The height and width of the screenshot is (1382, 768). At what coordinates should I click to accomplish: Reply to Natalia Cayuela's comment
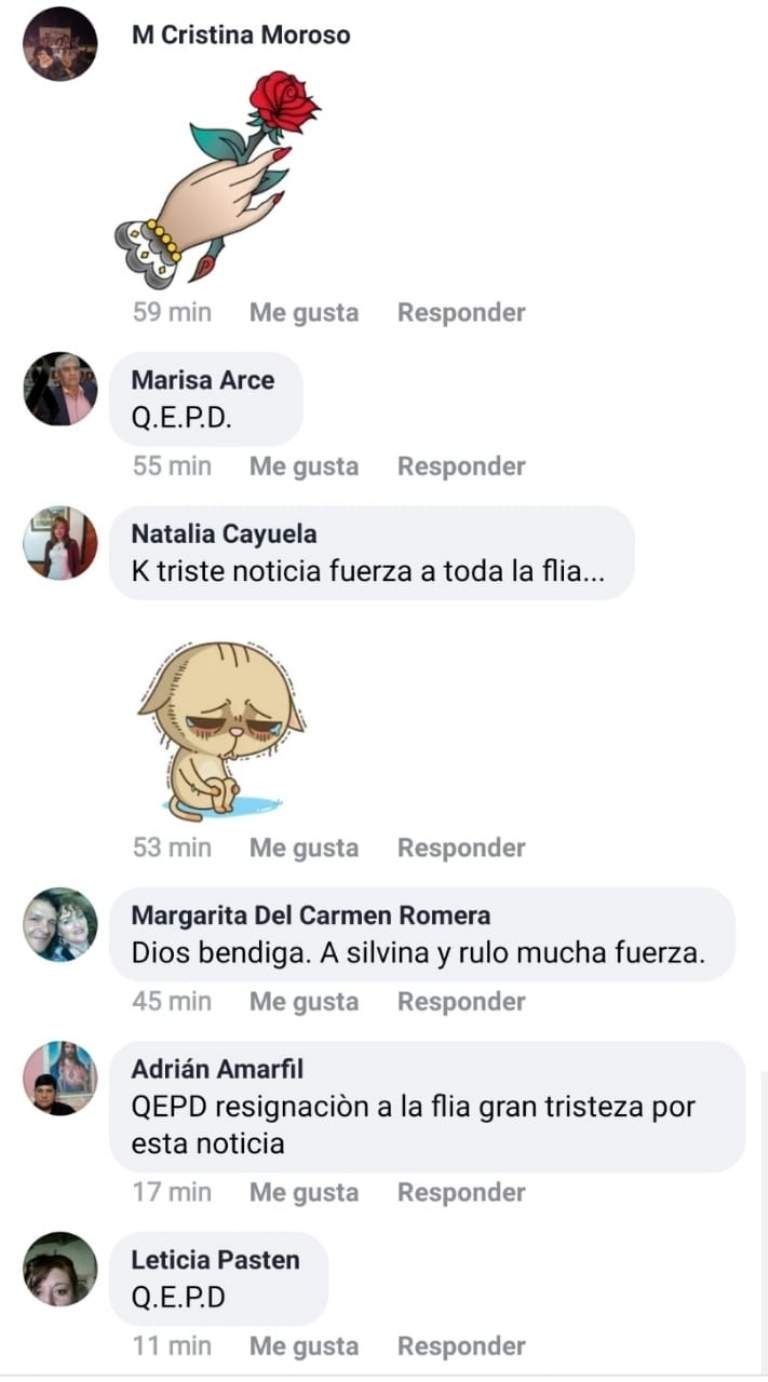pos(461,848)
